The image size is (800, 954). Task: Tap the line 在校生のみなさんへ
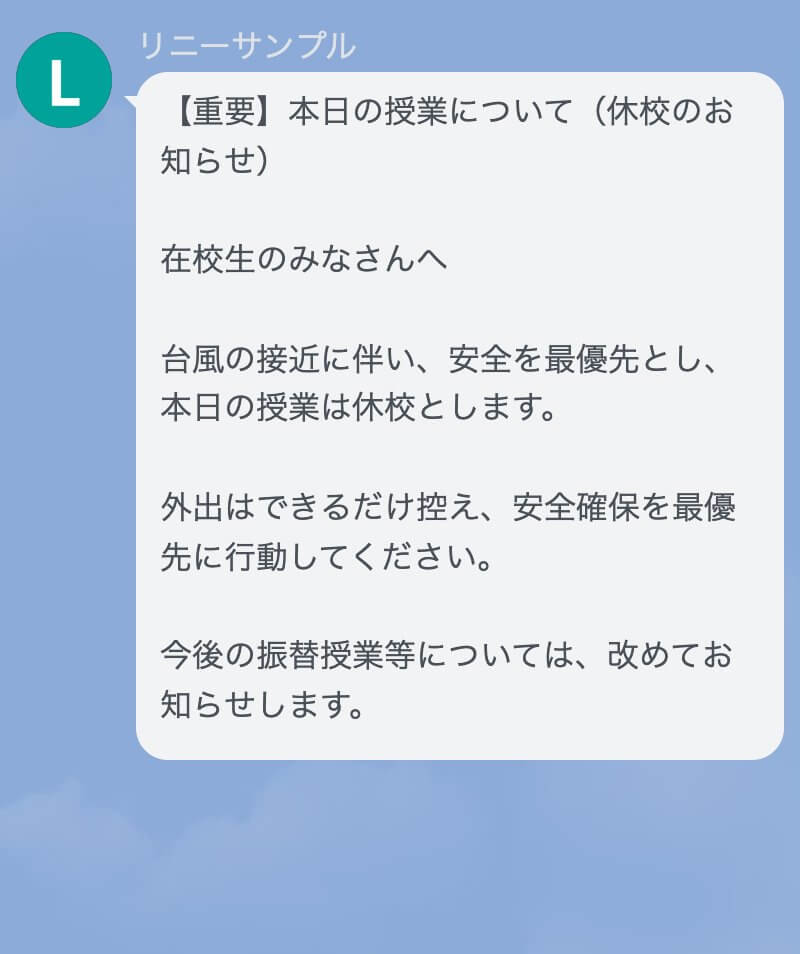click(x=300, y=258)
